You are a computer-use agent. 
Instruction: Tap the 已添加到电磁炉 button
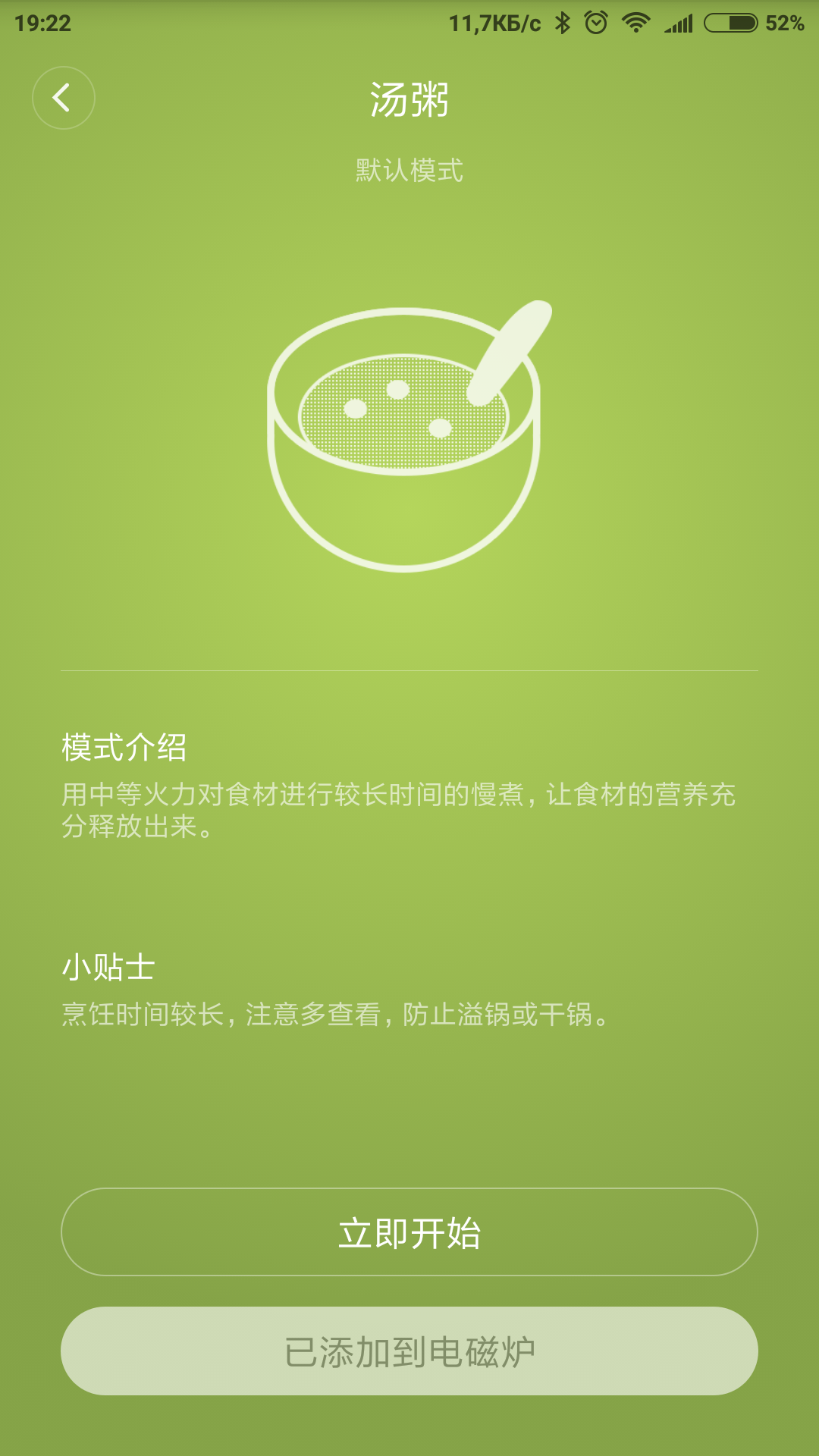pos(409,1351)
